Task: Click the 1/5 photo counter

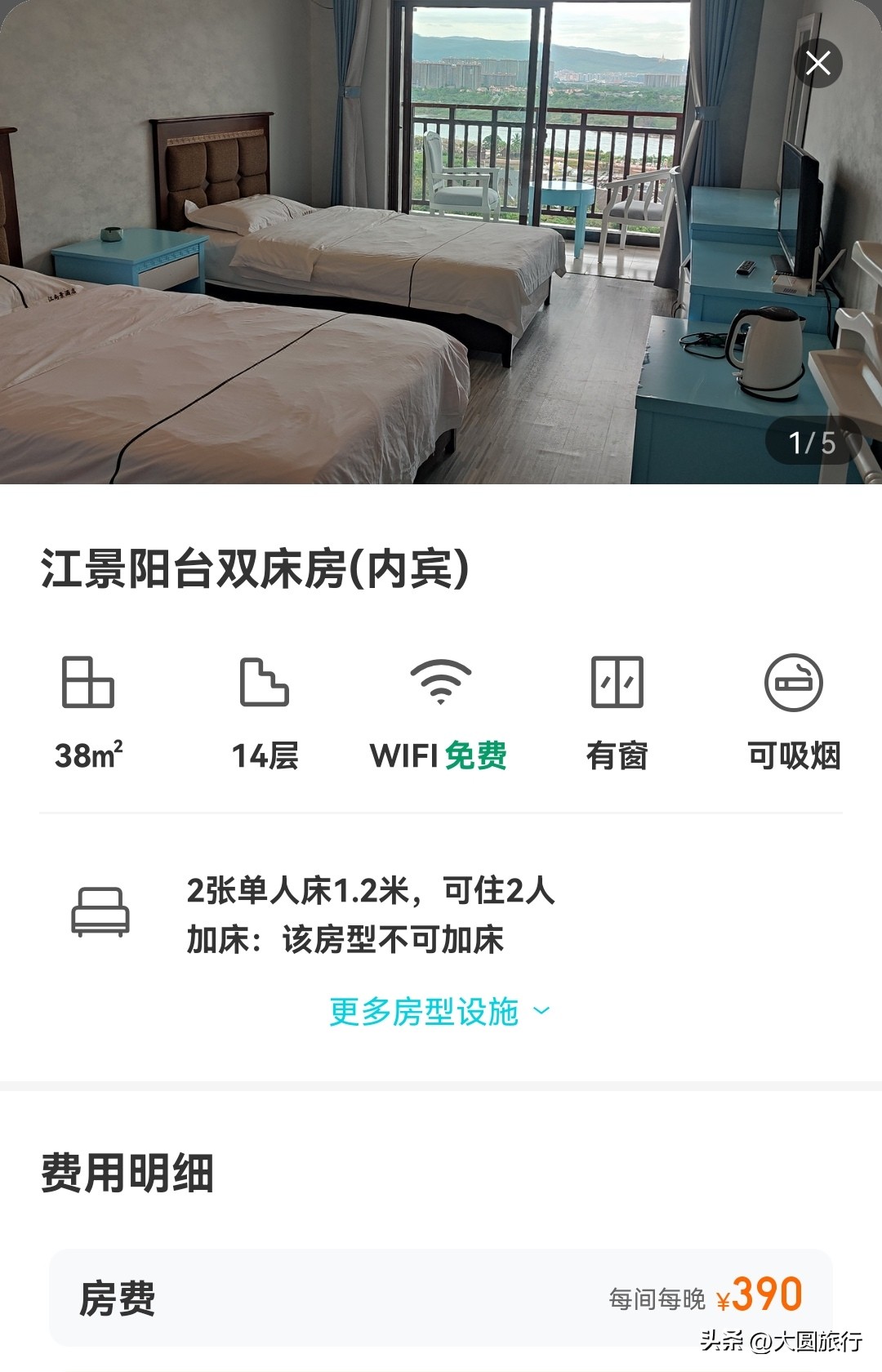Action: coord(811,441)
